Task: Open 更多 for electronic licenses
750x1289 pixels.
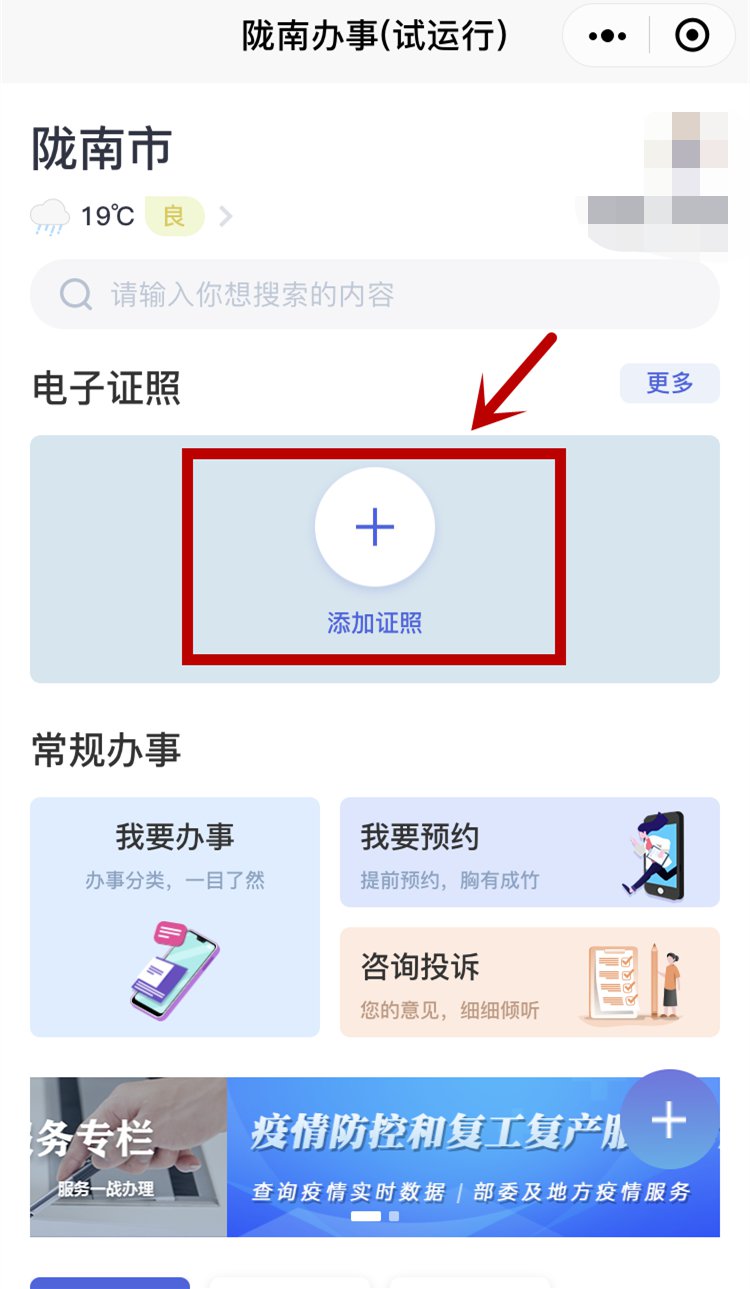Action: coord(669,383)
